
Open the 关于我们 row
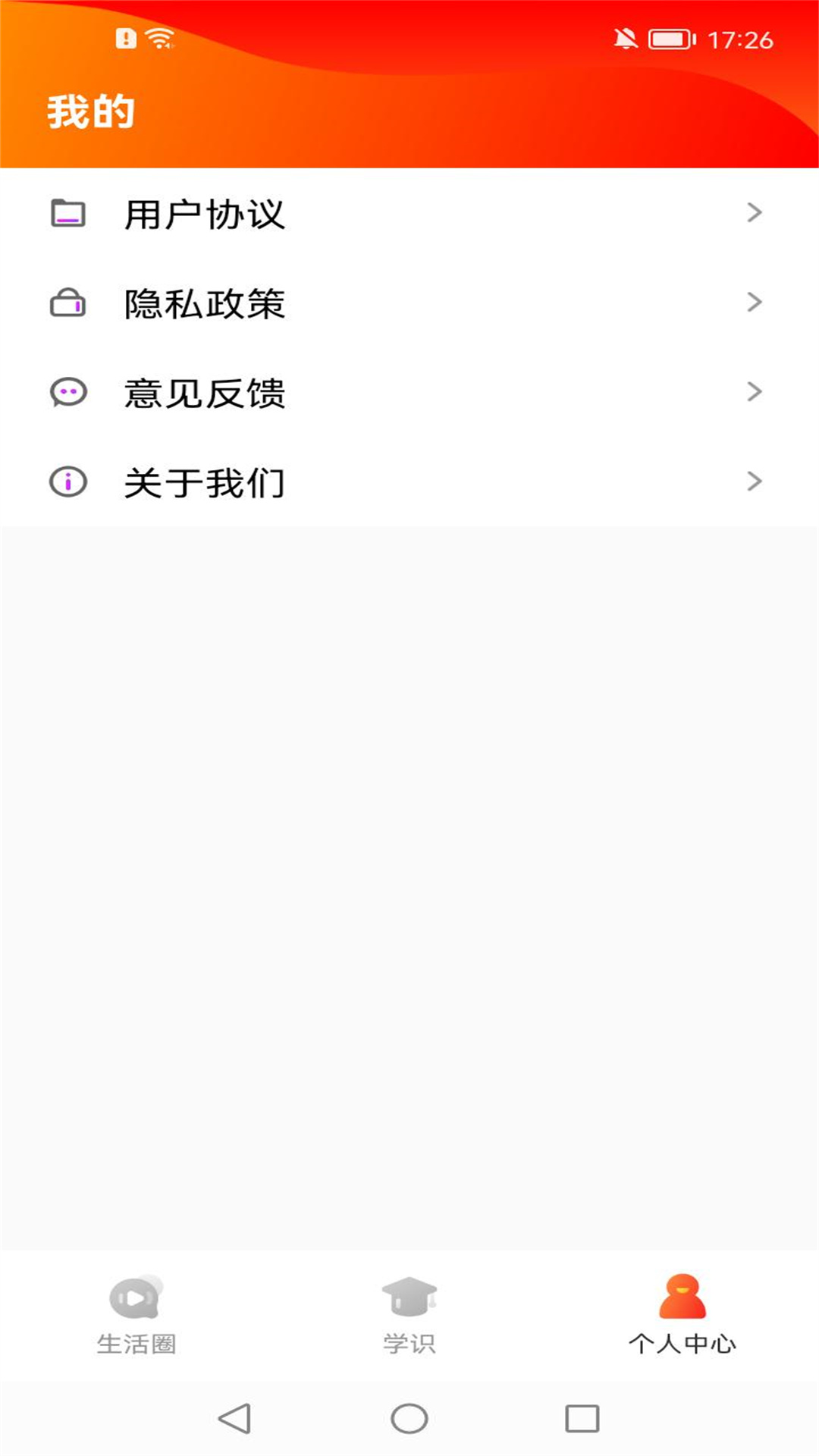pyautogui.click(x=409, y=482)
